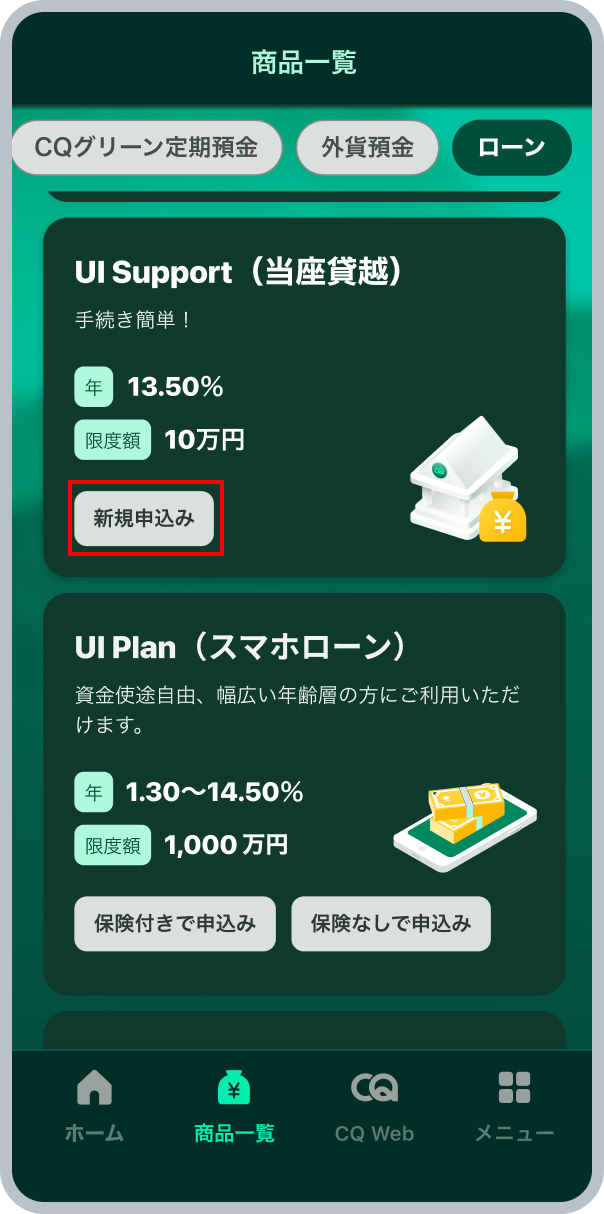Image resolution: width=604 pixels, height=1214 pixels.
Task: Go to the ホーム tab
Action: point(94,1106)
